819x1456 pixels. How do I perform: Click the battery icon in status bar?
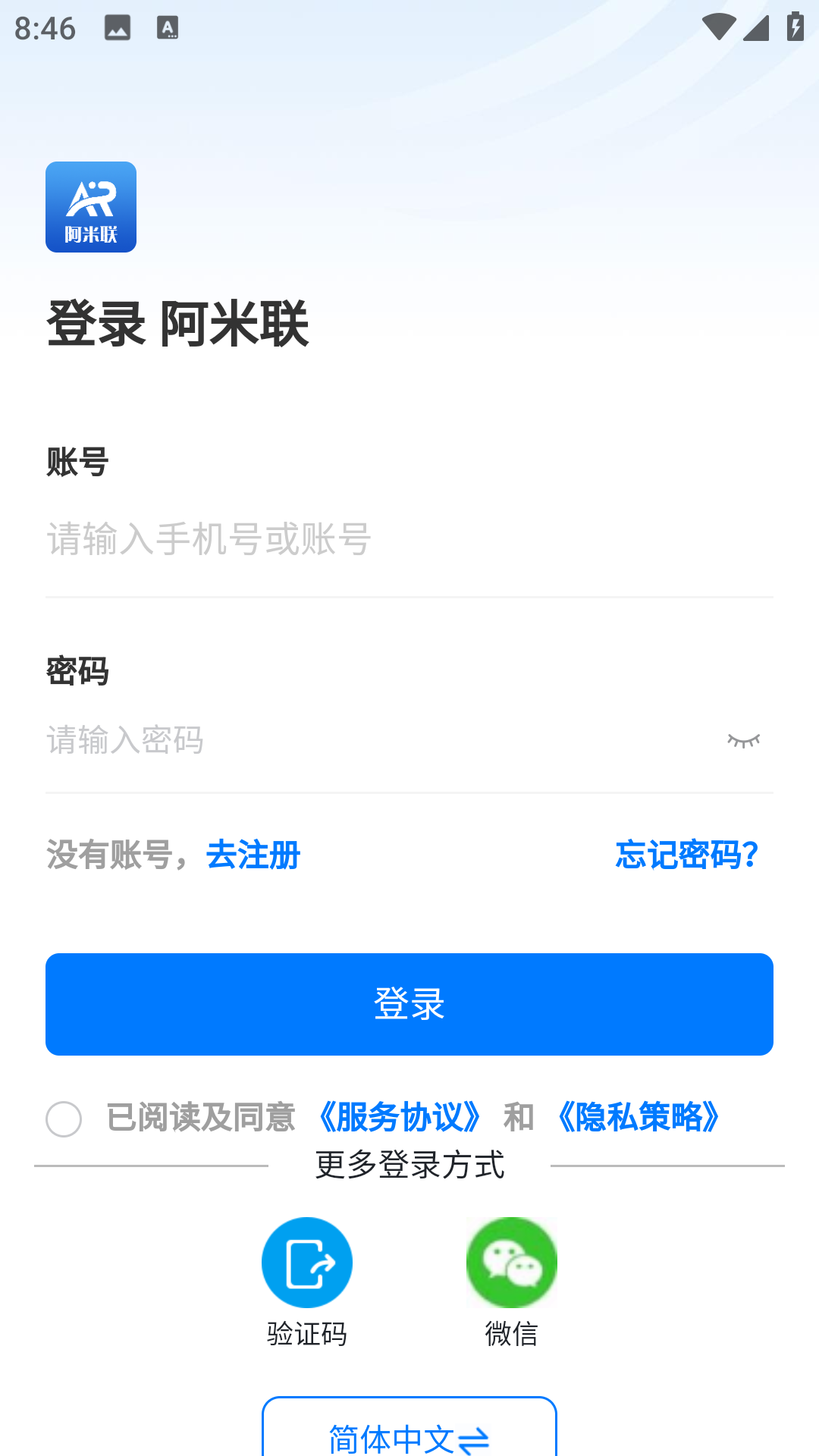[x=794, y=27]
